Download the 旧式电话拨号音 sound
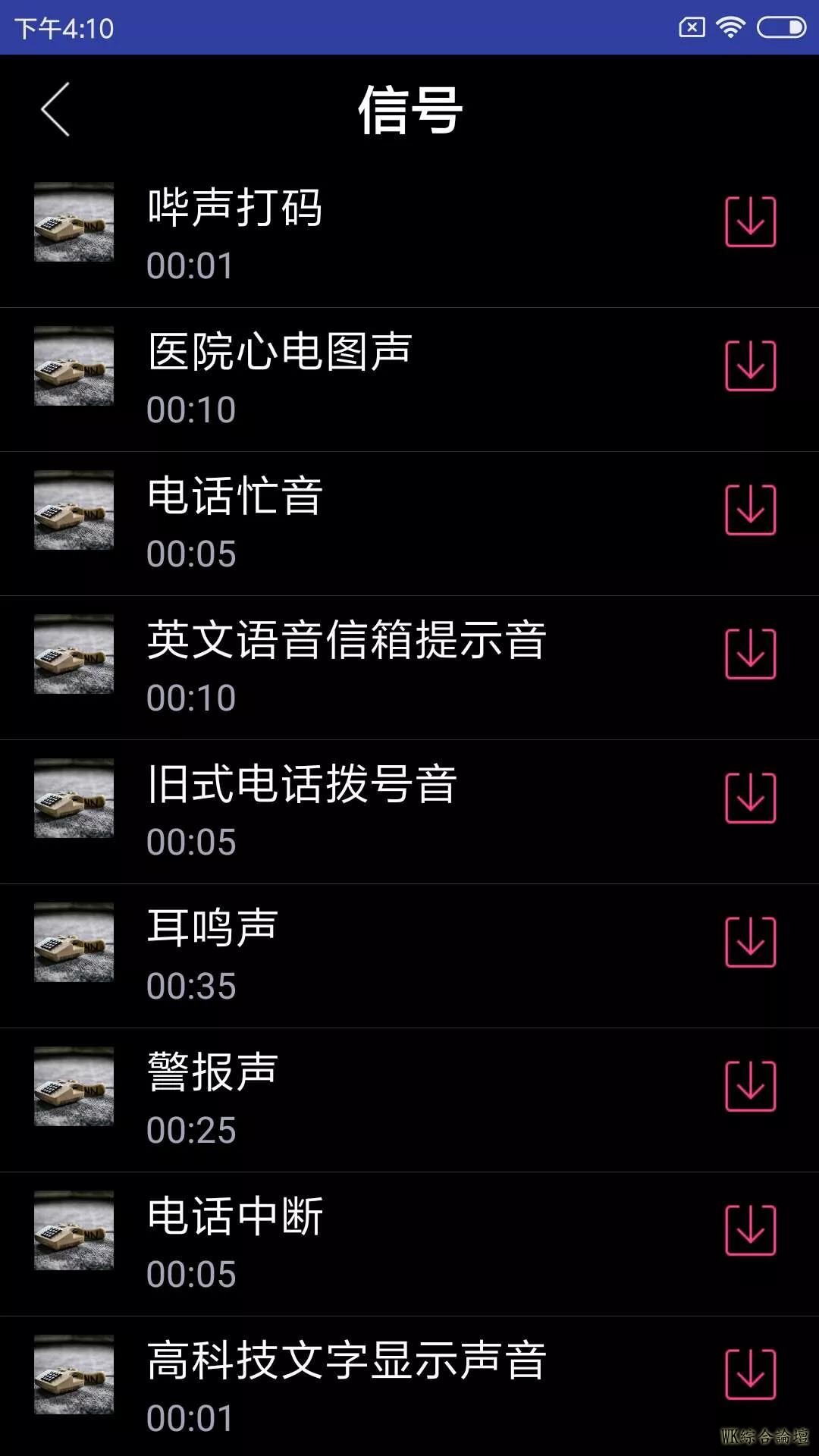The width and height of the screenshot is (819, 1456). click(x=750, y=798)
